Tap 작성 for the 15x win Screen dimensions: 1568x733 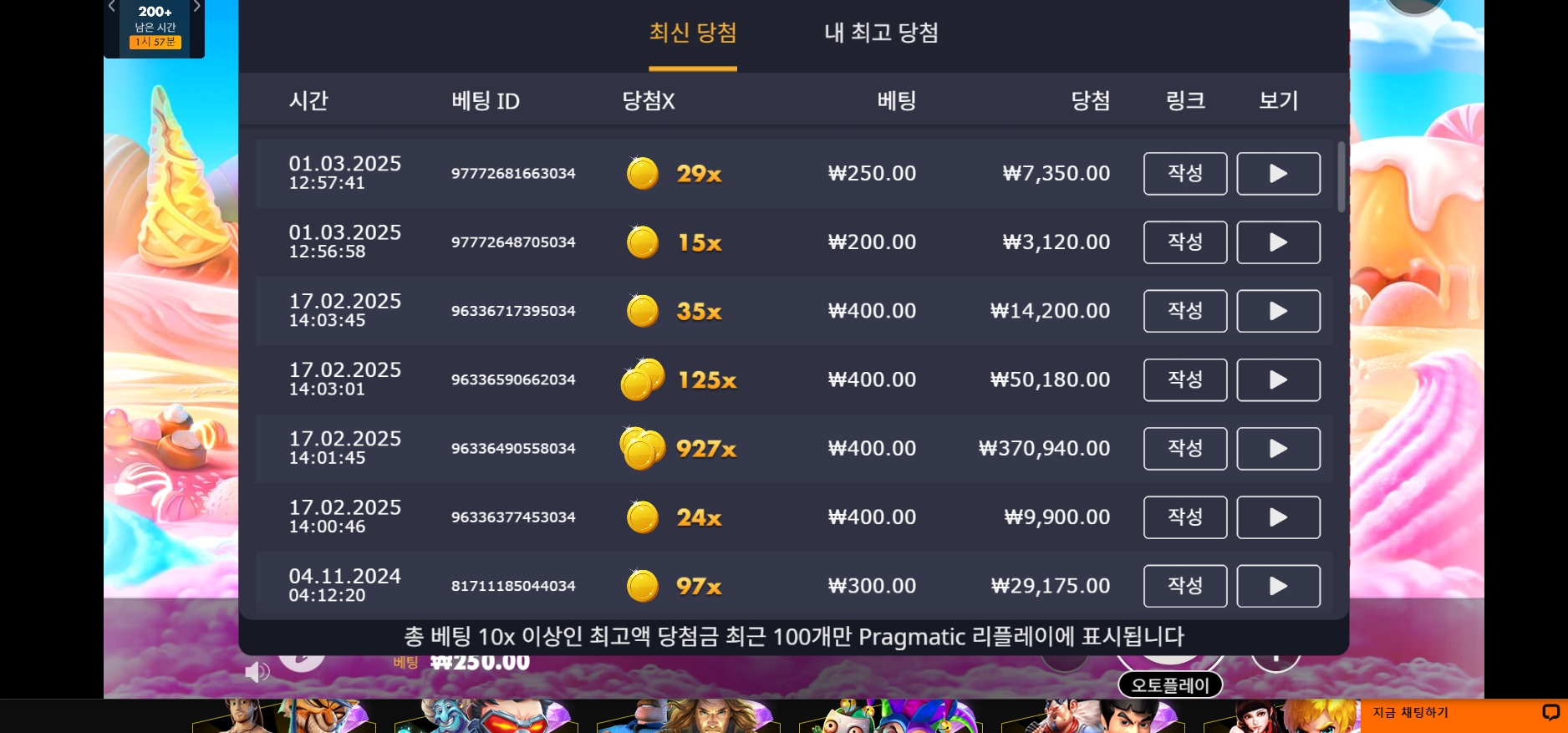point(1184,242)
